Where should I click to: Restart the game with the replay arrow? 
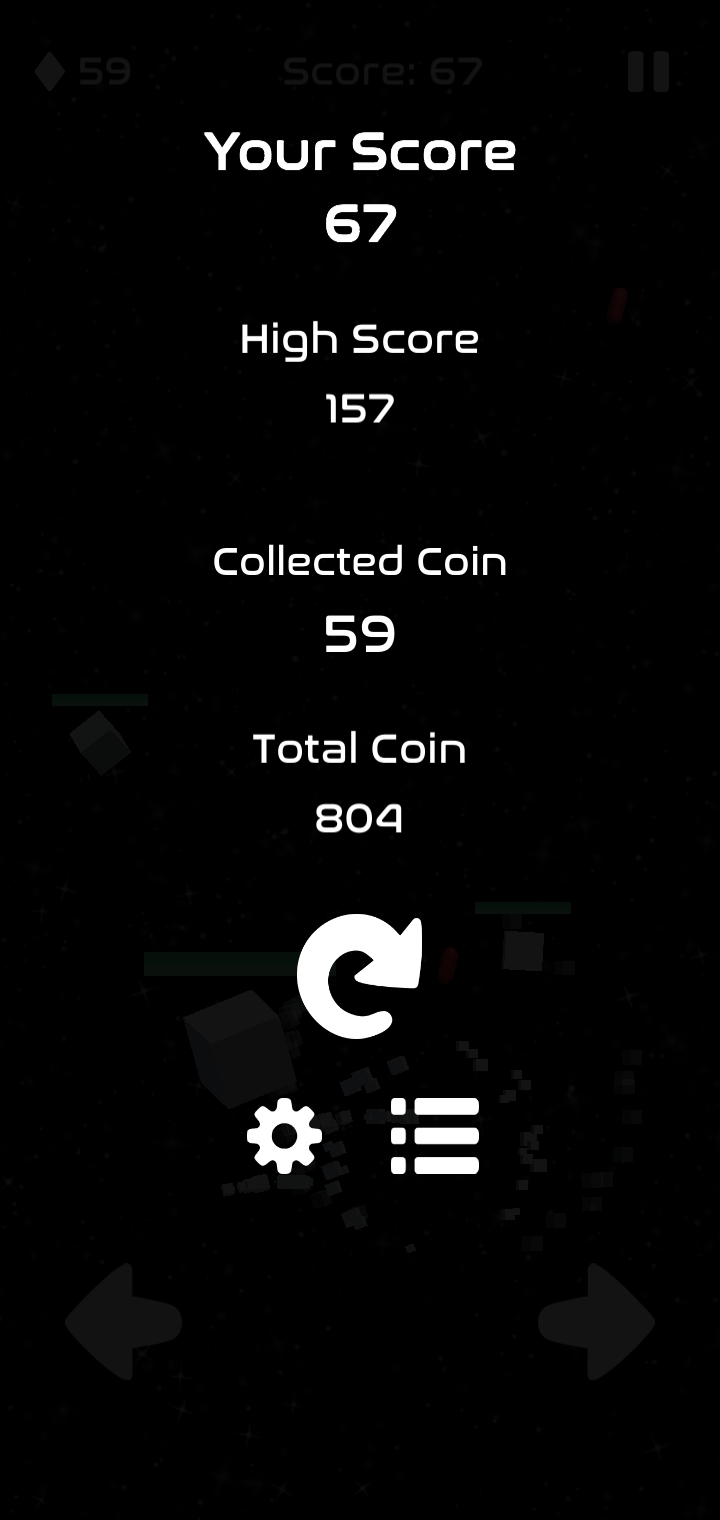360,976
